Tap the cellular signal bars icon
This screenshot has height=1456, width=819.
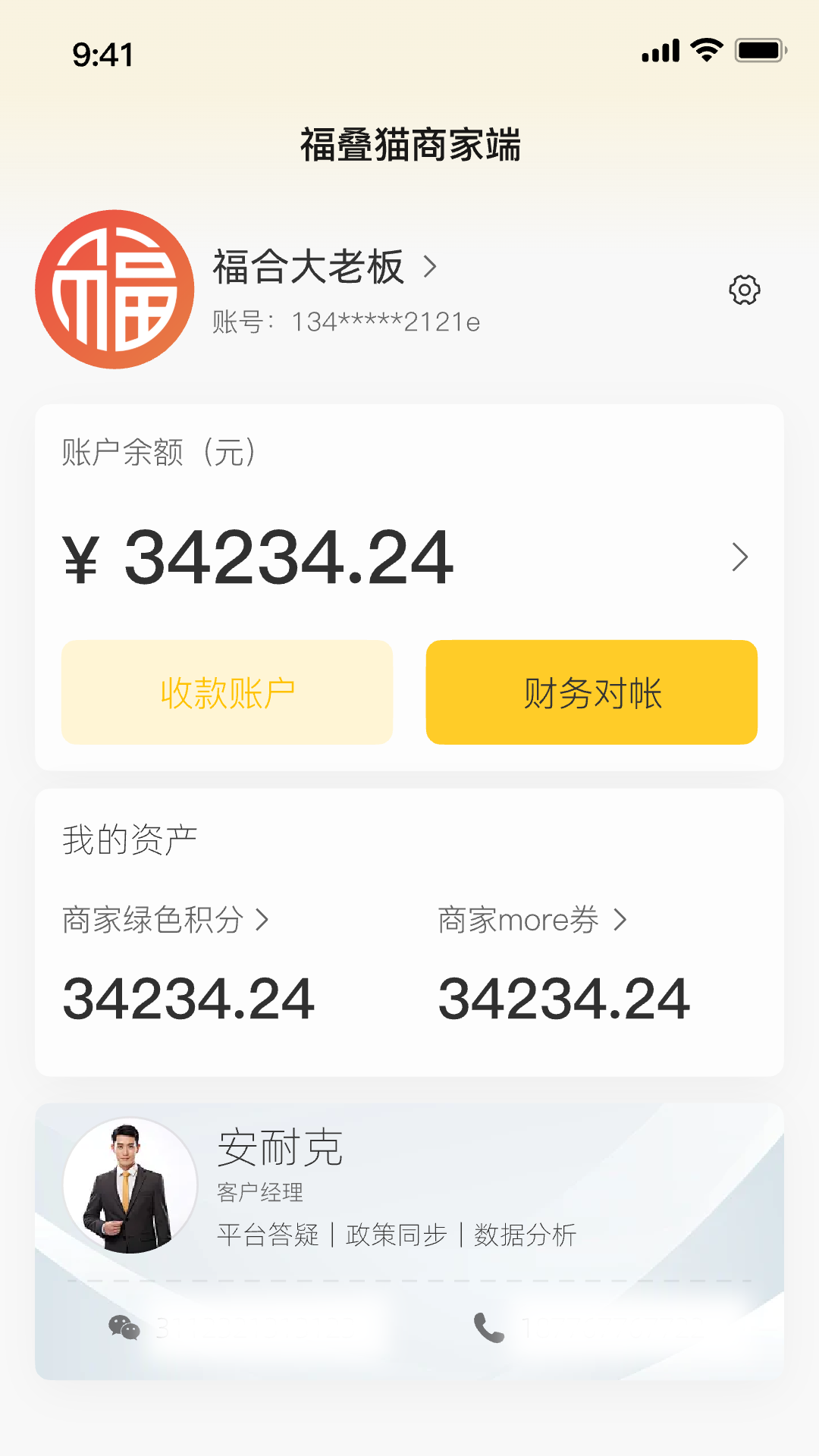659,50
